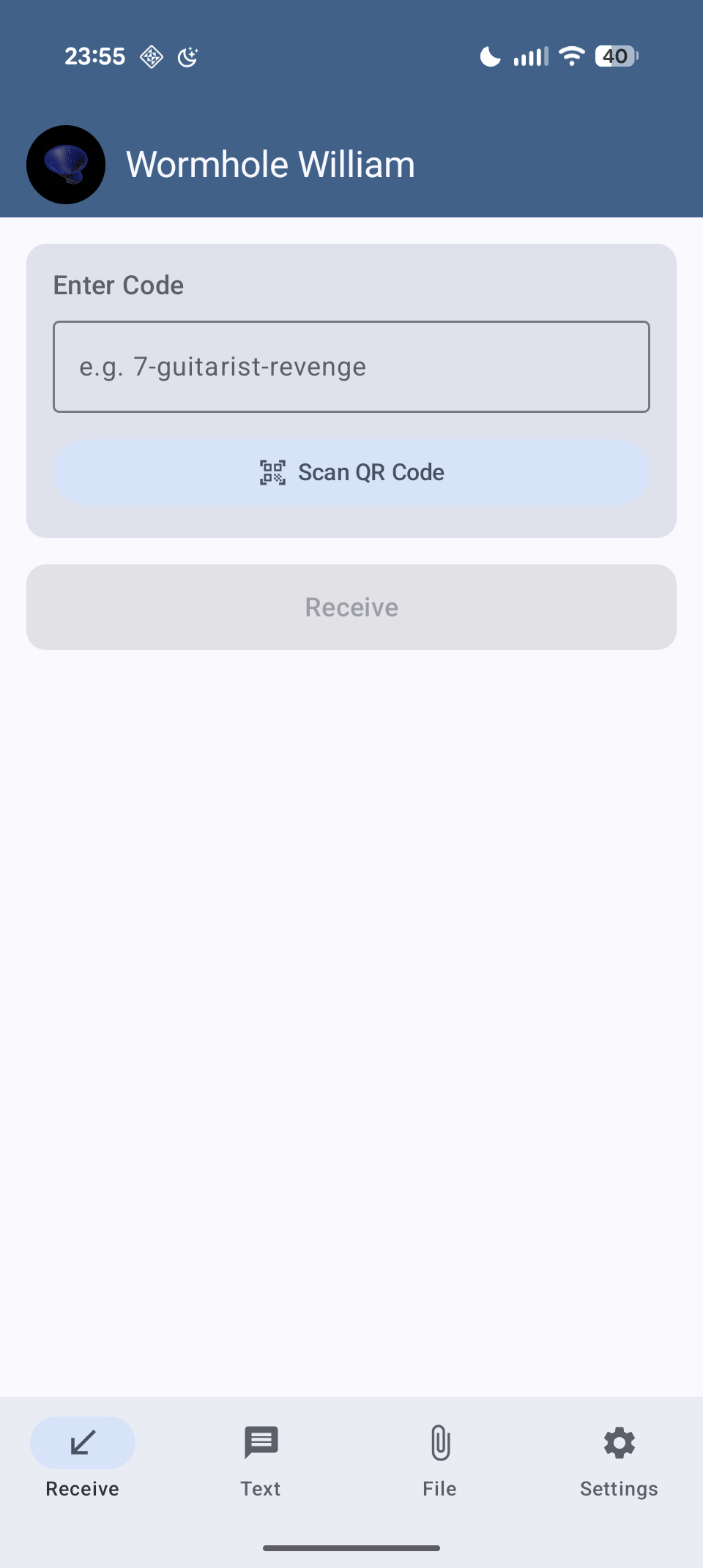
Task: Select the paperclip File icon
Action: click(x=439, y=1442)
